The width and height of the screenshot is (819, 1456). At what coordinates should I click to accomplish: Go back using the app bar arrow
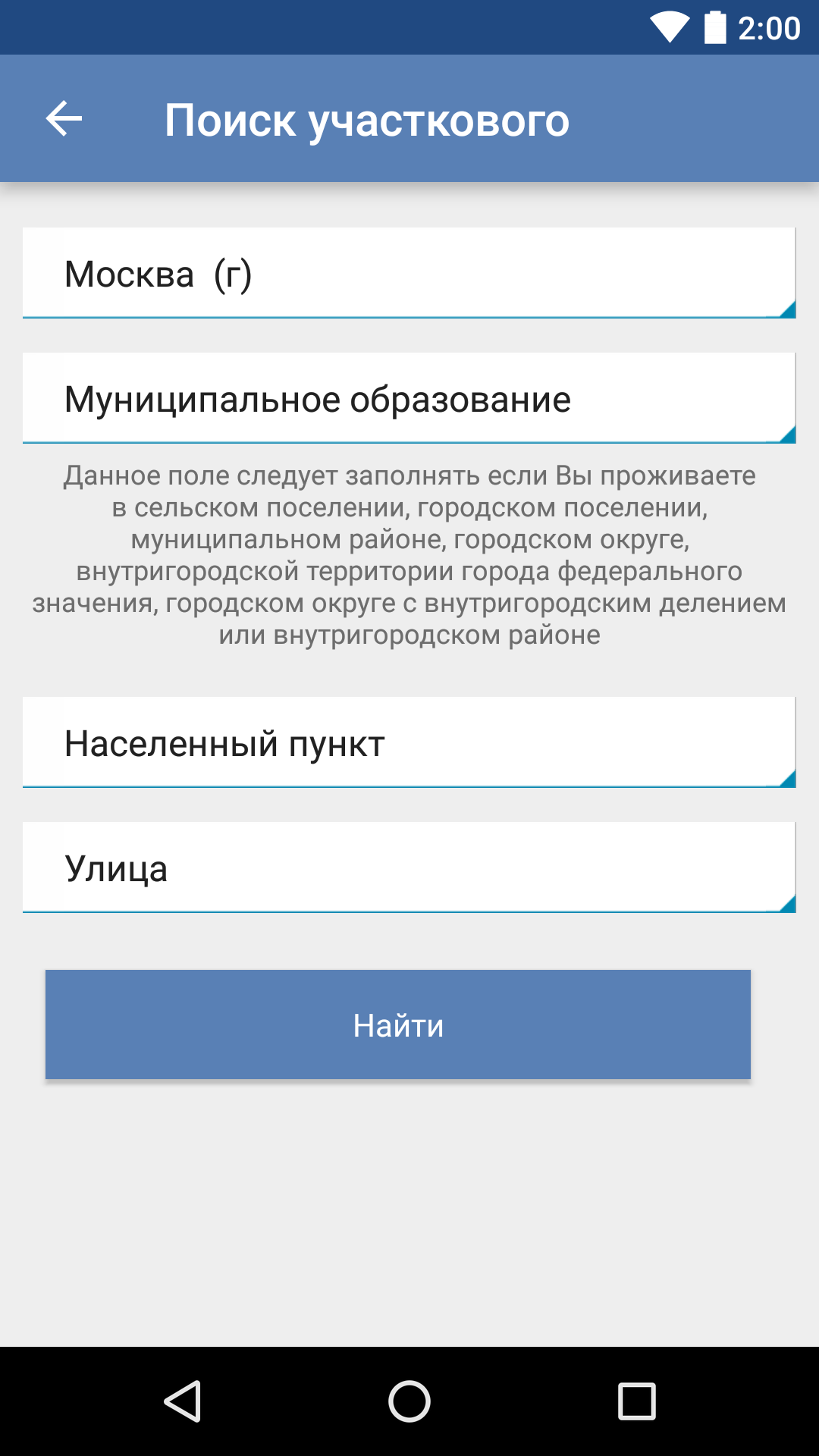(64, 119)
